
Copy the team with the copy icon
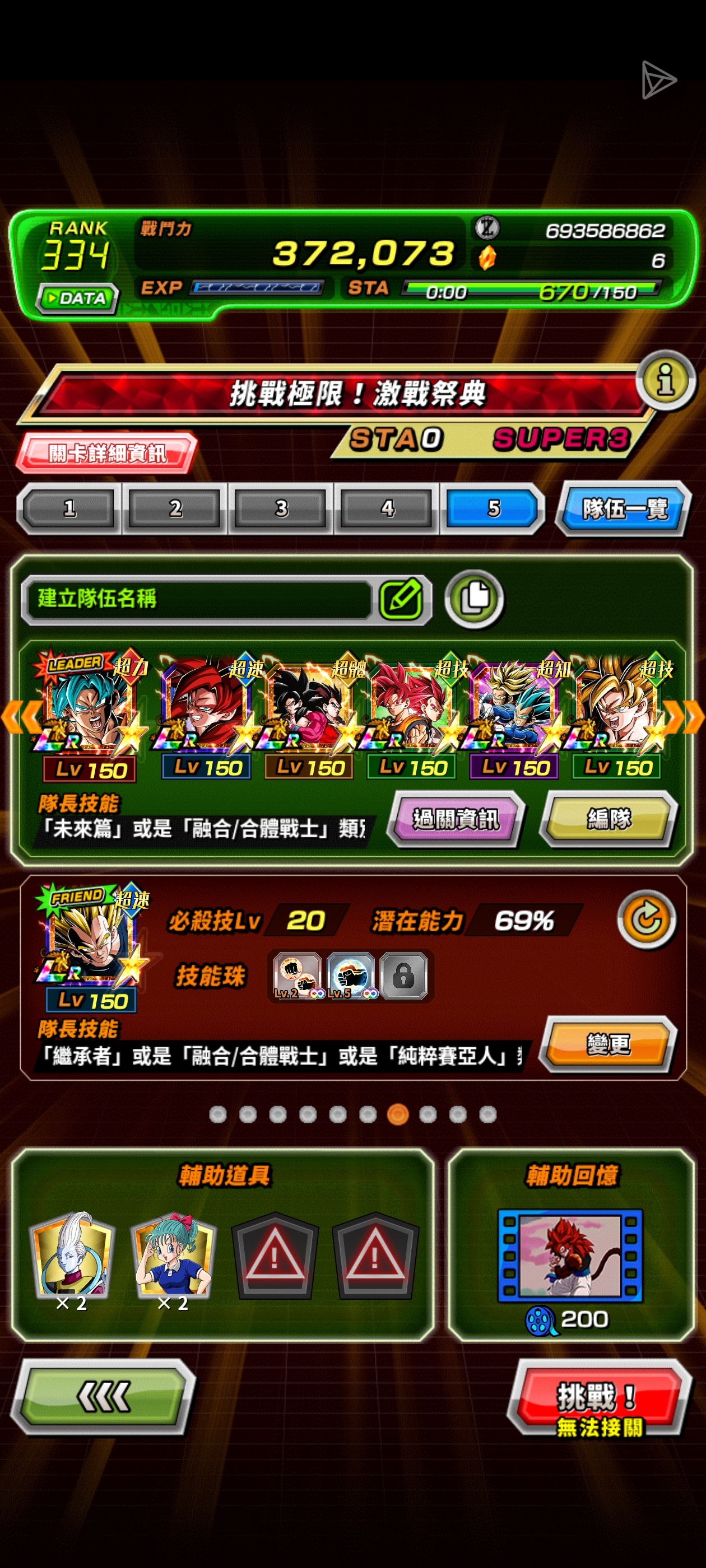[x=474, y=599]
